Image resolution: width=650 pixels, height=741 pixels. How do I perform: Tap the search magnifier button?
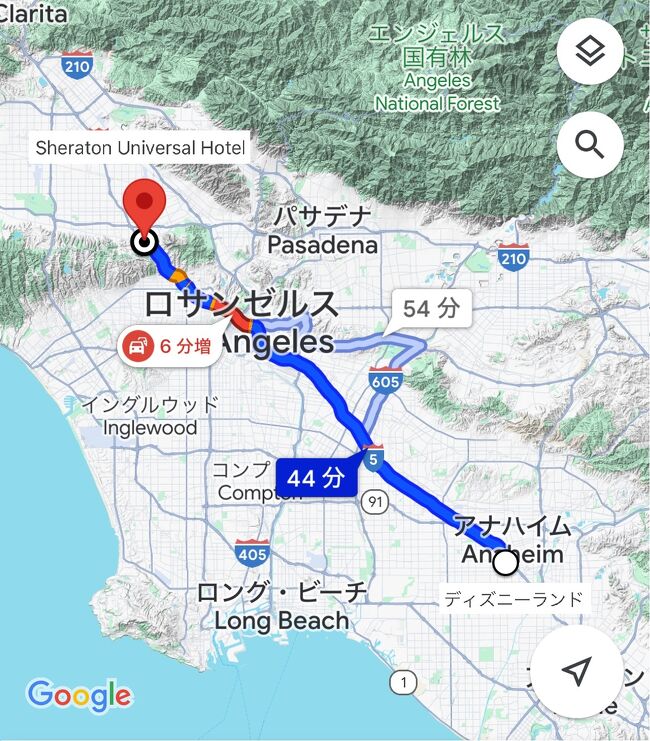590,145
